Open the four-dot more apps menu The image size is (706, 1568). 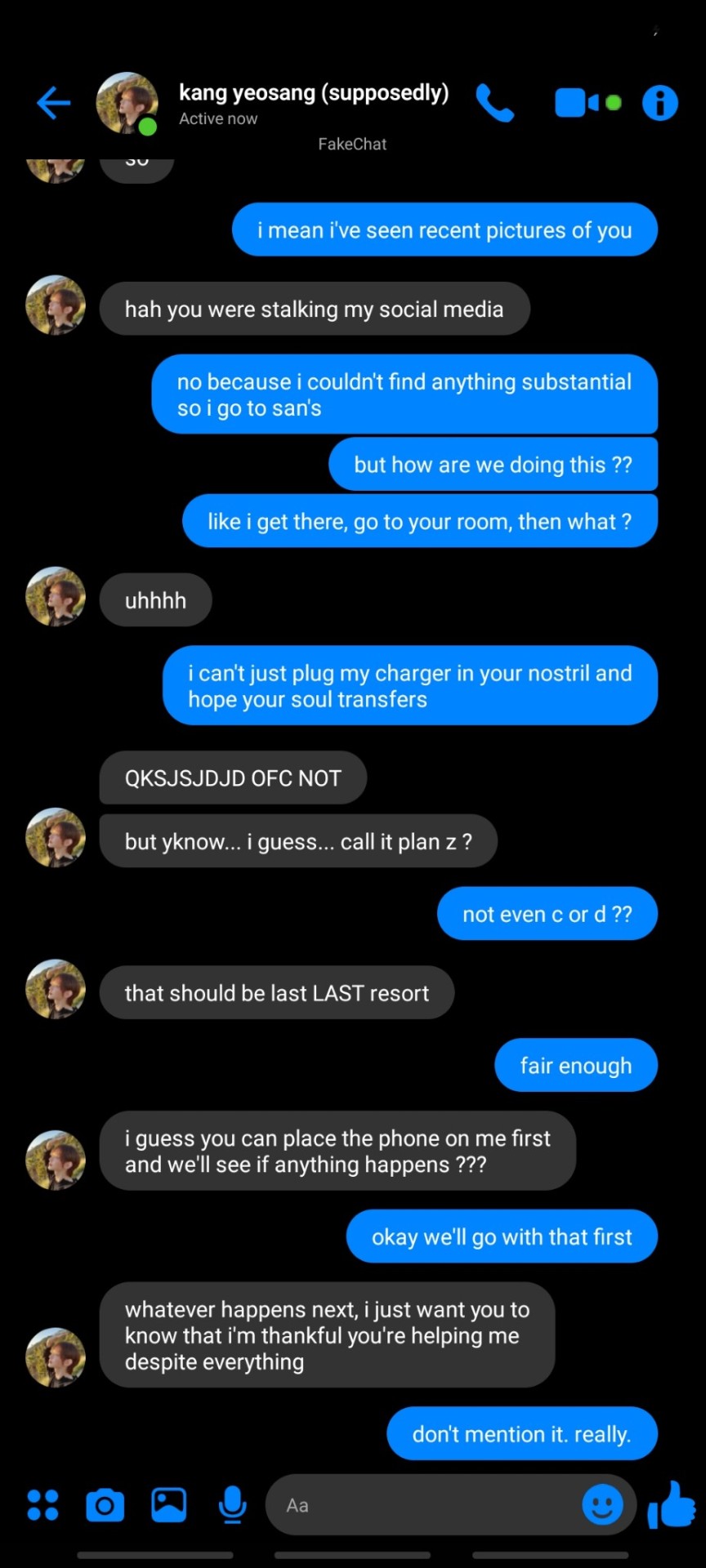(42, 1504)
